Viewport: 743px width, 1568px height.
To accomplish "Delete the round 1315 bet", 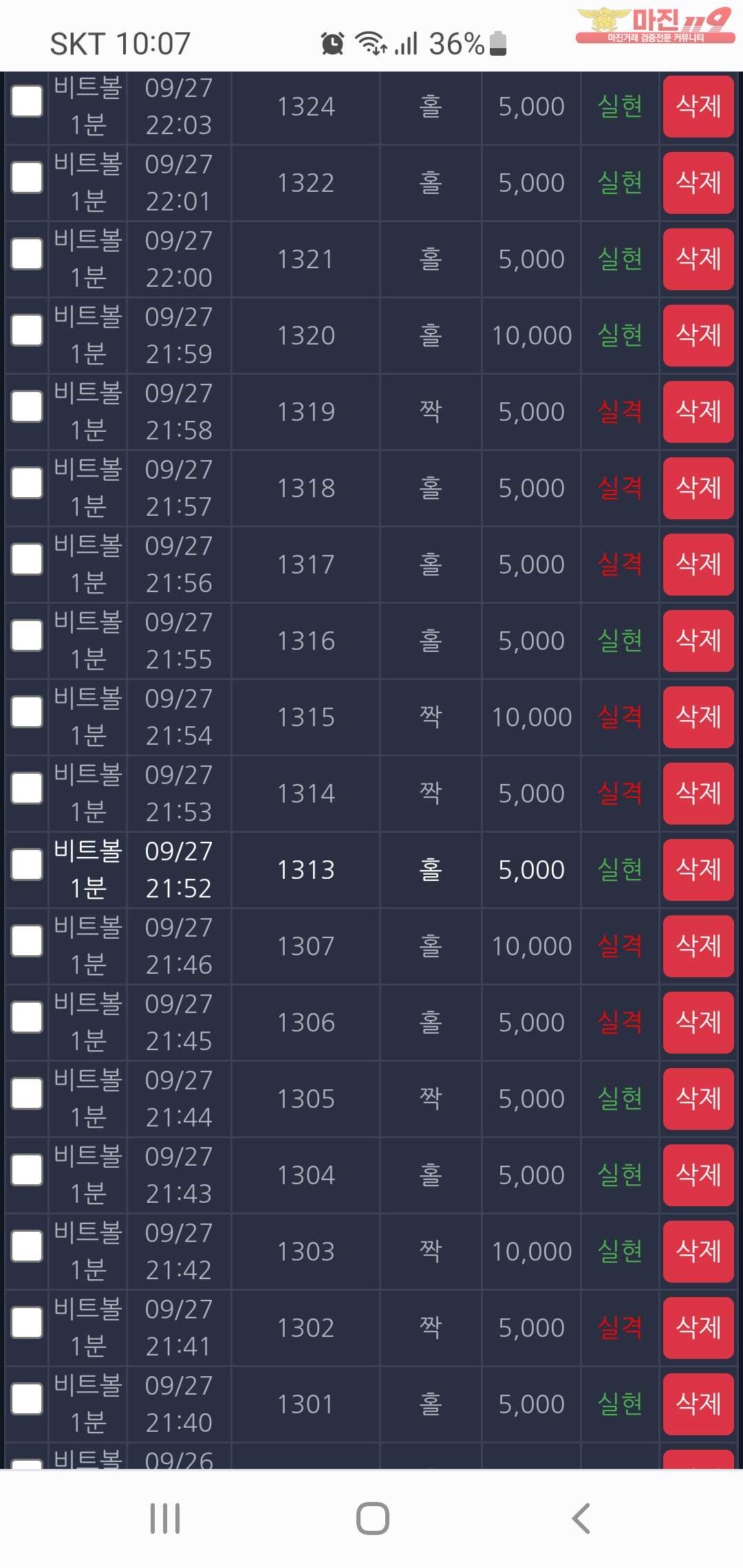I will coord(698,717).
